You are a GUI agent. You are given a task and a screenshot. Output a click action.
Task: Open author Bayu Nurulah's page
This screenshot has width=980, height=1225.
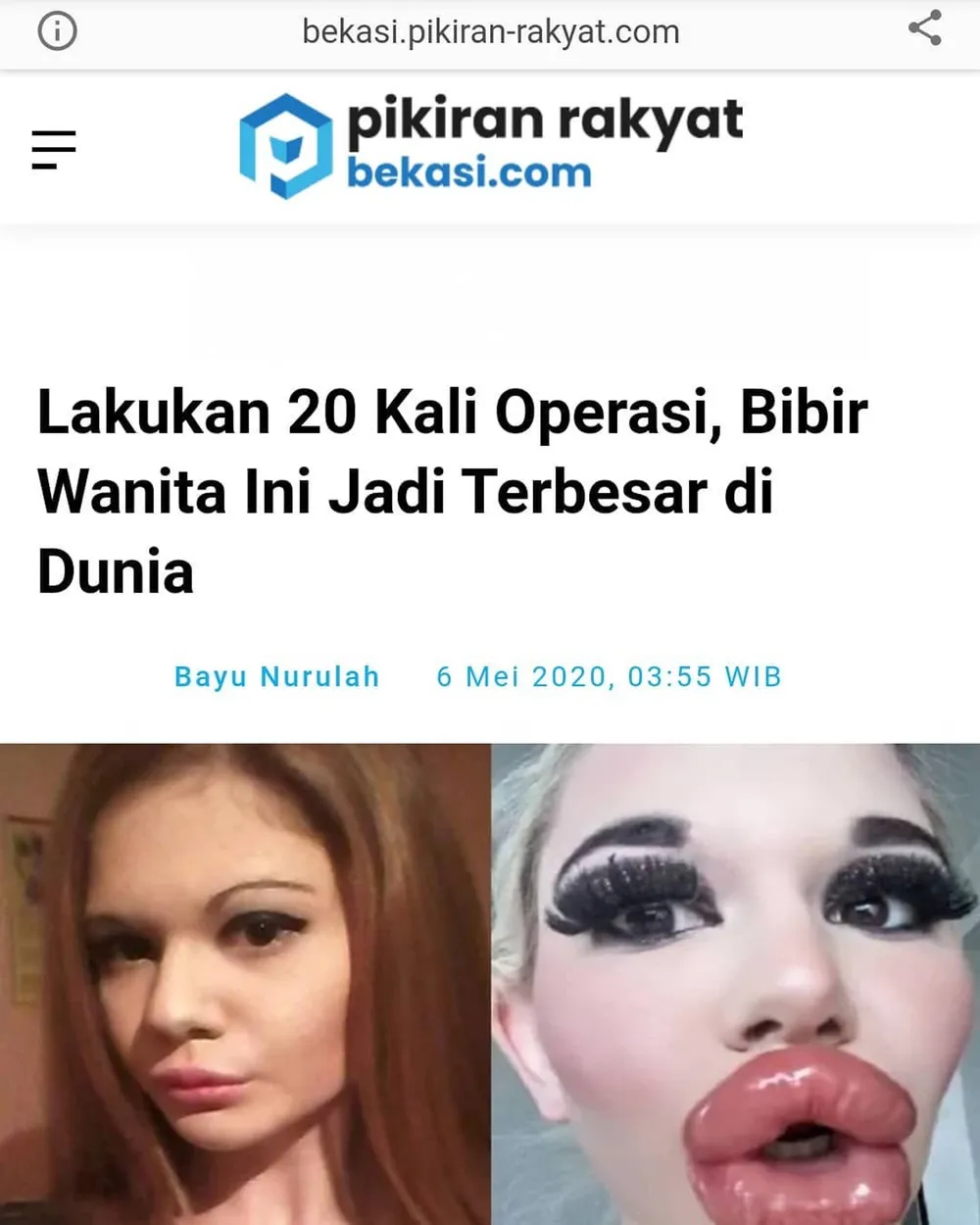(x=276, y=676)
